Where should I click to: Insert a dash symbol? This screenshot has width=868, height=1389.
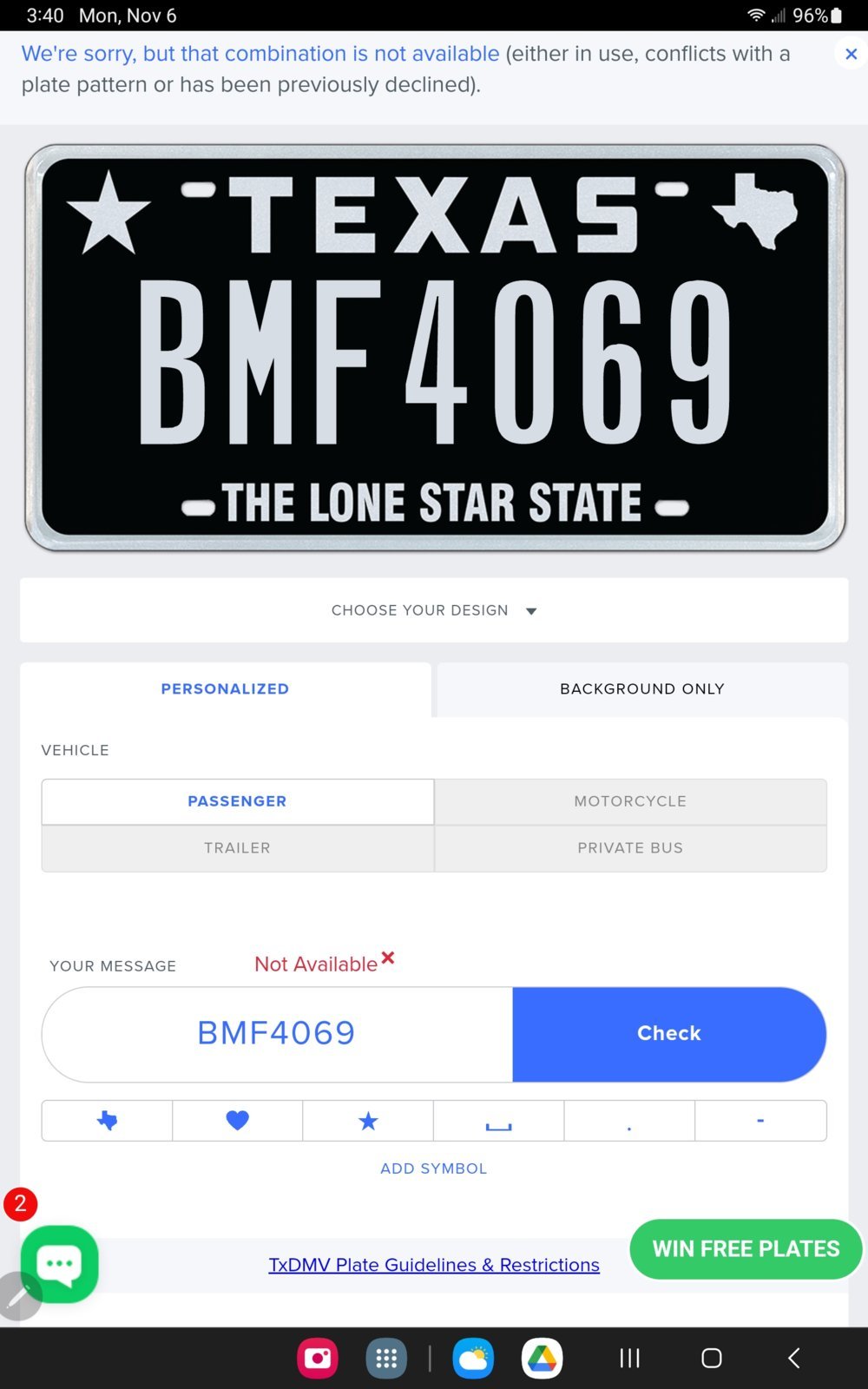pyautogui.click(x=760, y=1121)
